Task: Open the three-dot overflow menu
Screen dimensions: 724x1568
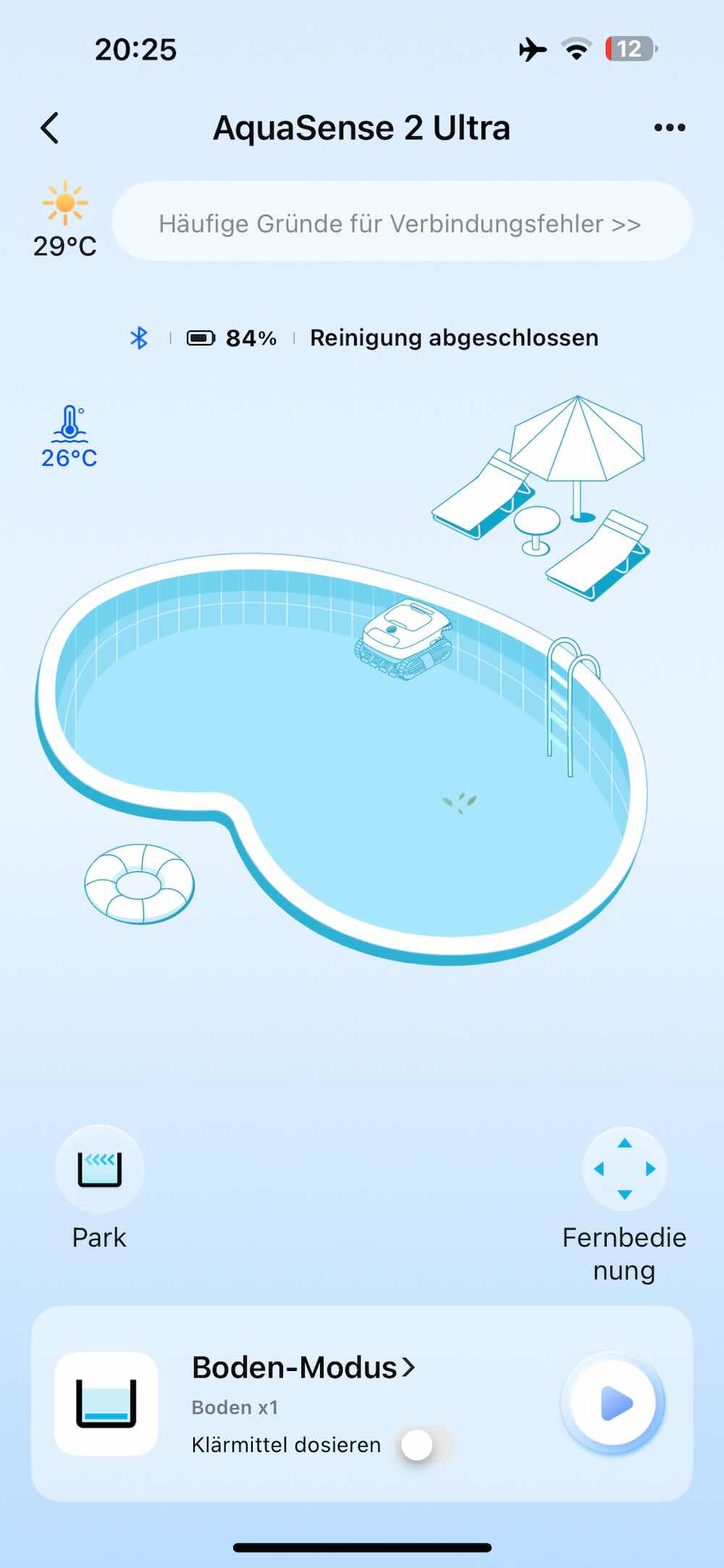Action: tap(669, 128)
